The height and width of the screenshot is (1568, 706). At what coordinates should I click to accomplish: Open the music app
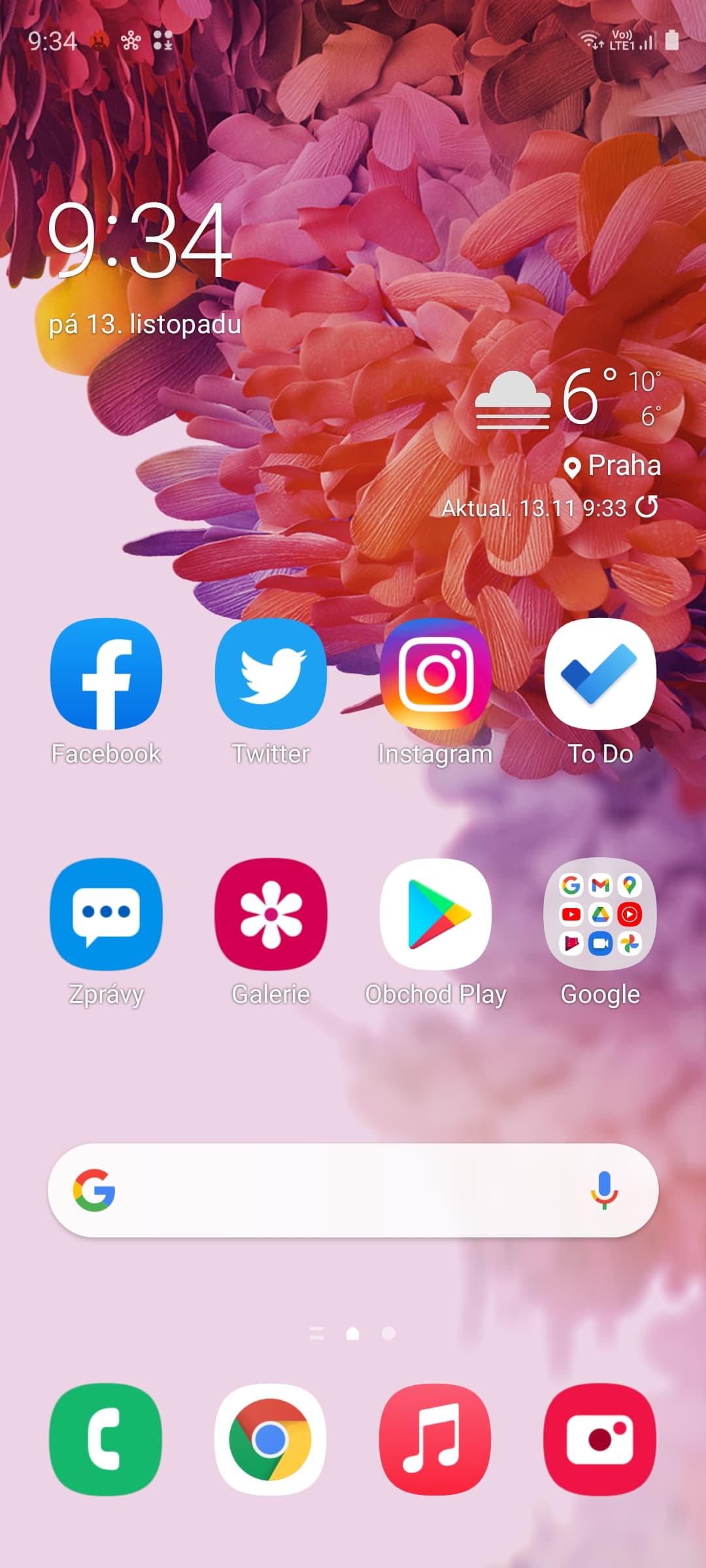point(435,1439)
